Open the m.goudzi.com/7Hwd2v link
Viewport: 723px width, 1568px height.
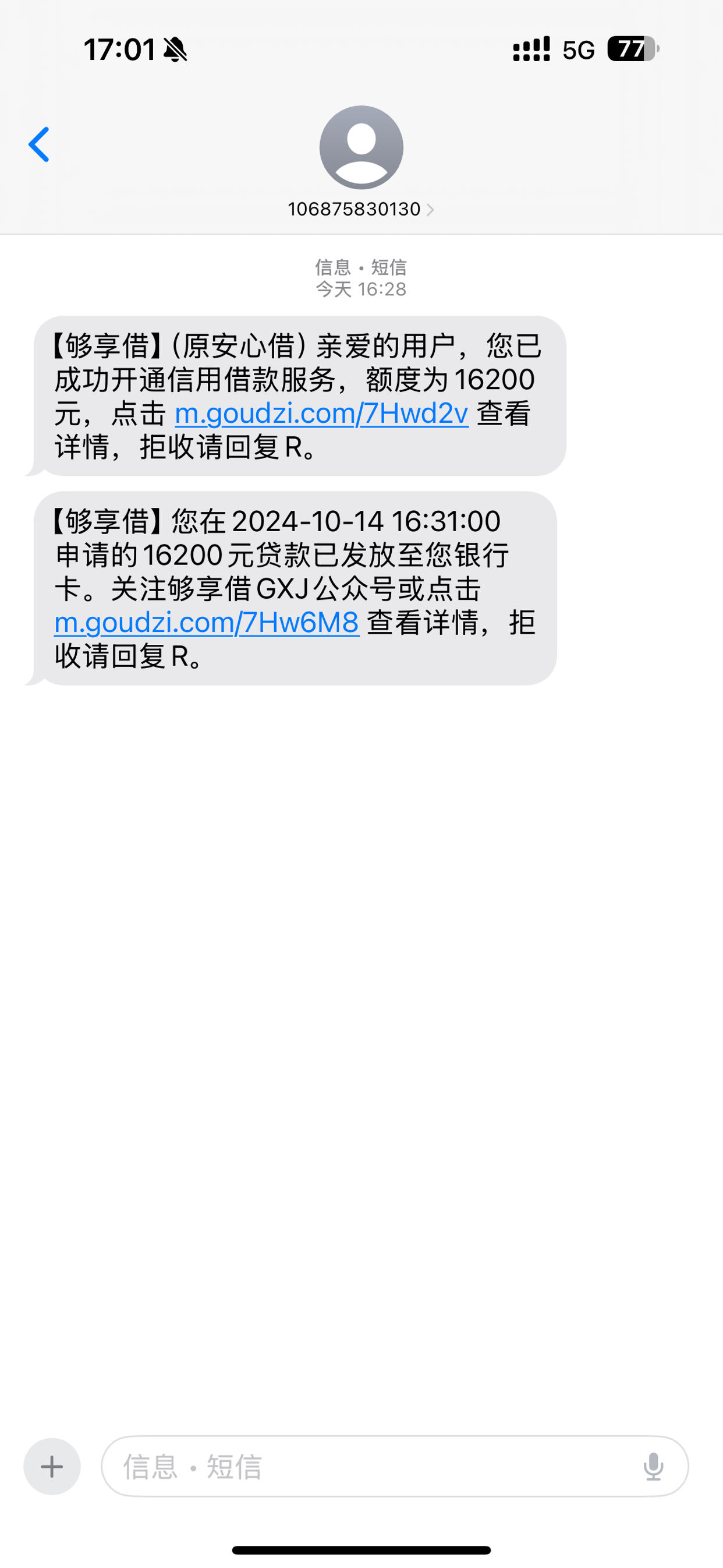(321, 414)
